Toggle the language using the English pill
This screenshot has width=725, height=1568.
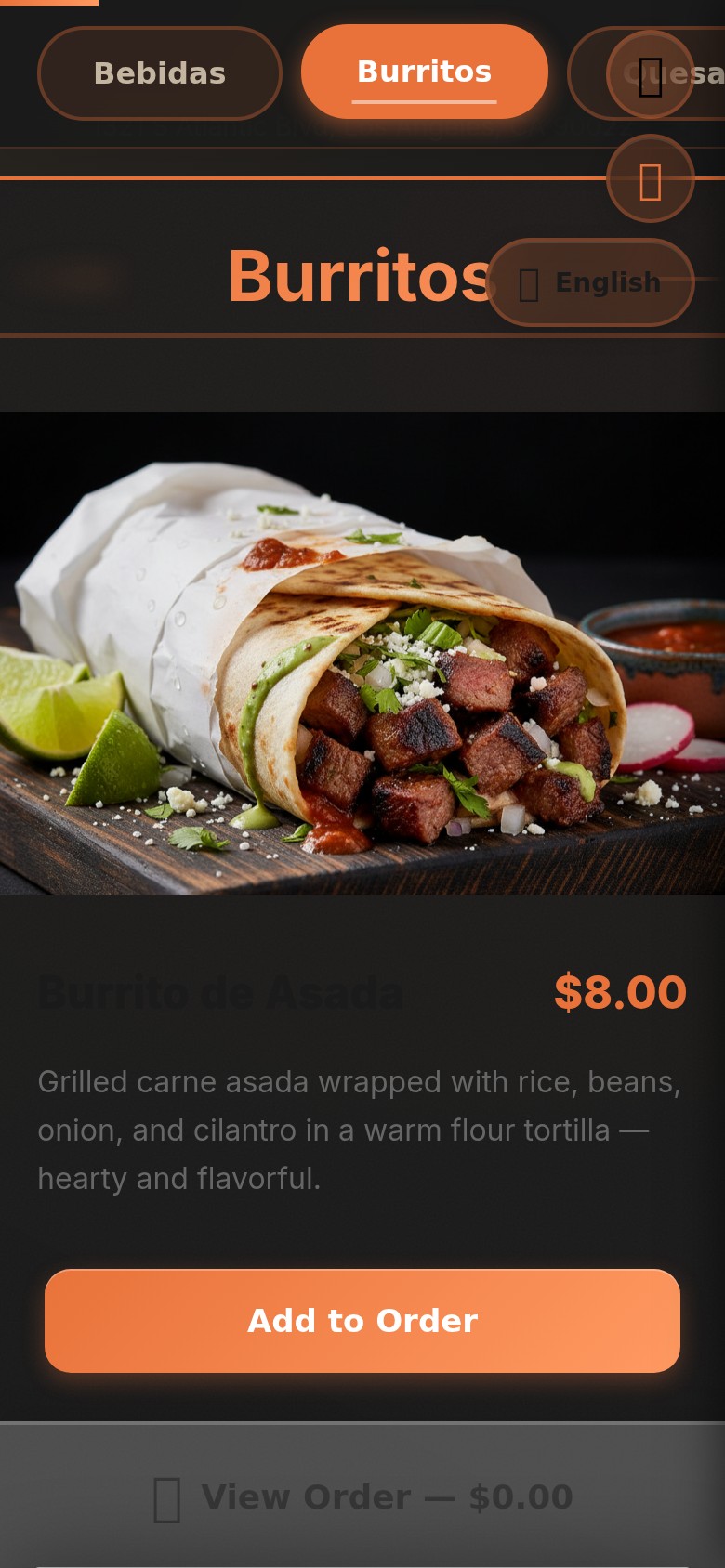pyautogui.click(x=590, y=282)
